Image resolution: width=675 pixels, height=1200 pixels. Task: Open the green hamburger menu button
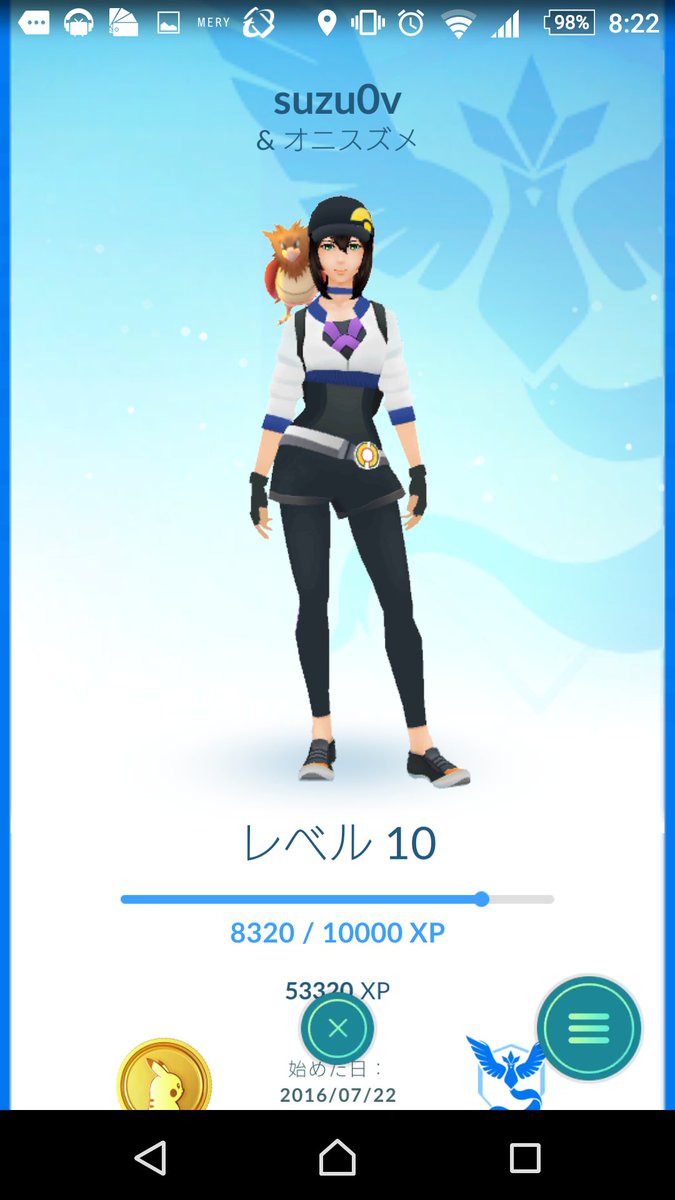pyautogui.click(x=589, y=1026)
